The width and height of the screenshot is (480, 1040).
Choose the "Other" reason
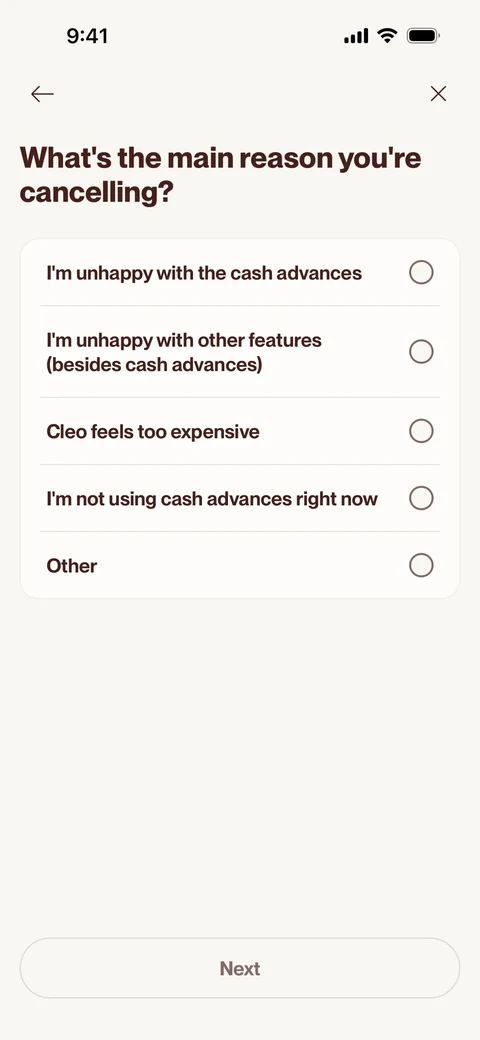[x=240, y=566]
